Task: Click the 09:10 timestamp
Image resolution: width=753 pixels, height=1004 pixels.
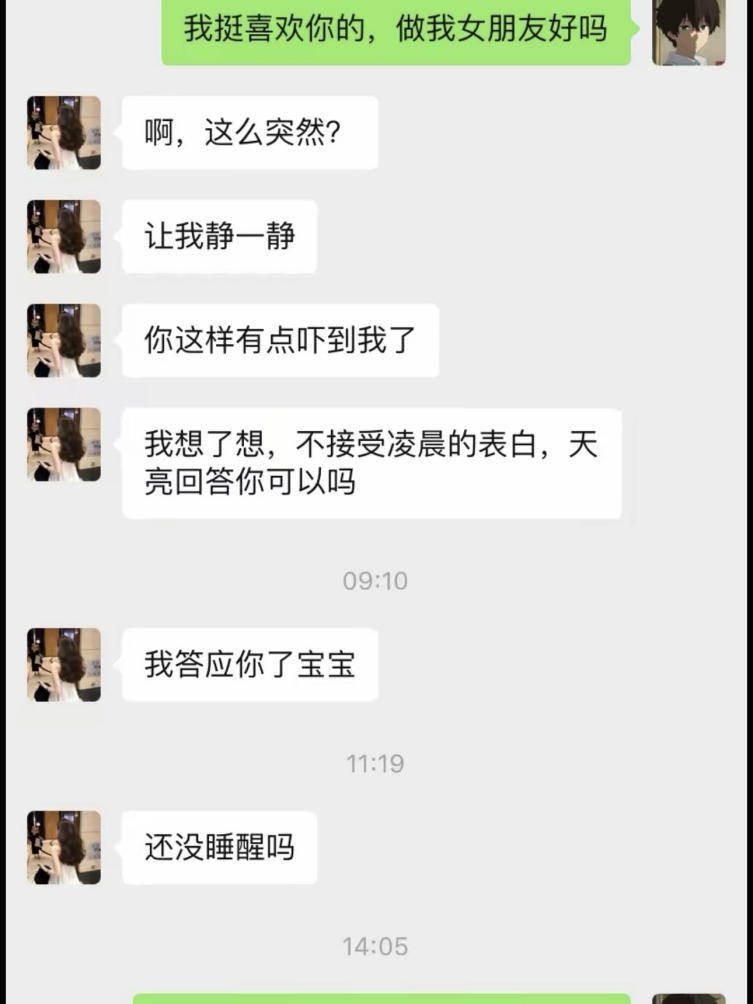Action: click(x=376, y=578)
